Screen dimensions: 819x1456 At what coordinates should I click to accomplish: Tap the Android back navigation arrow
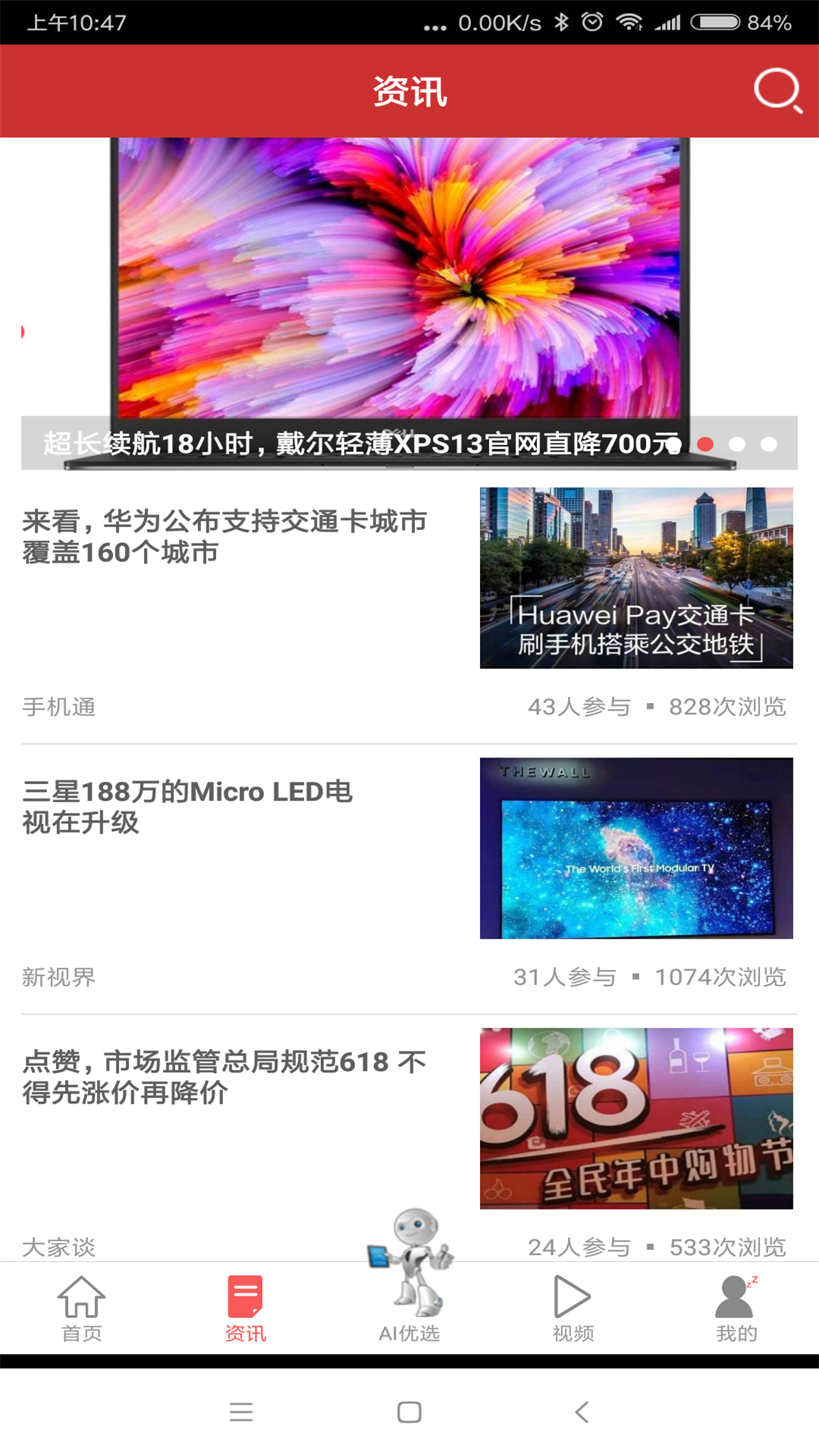point(580,1413)
